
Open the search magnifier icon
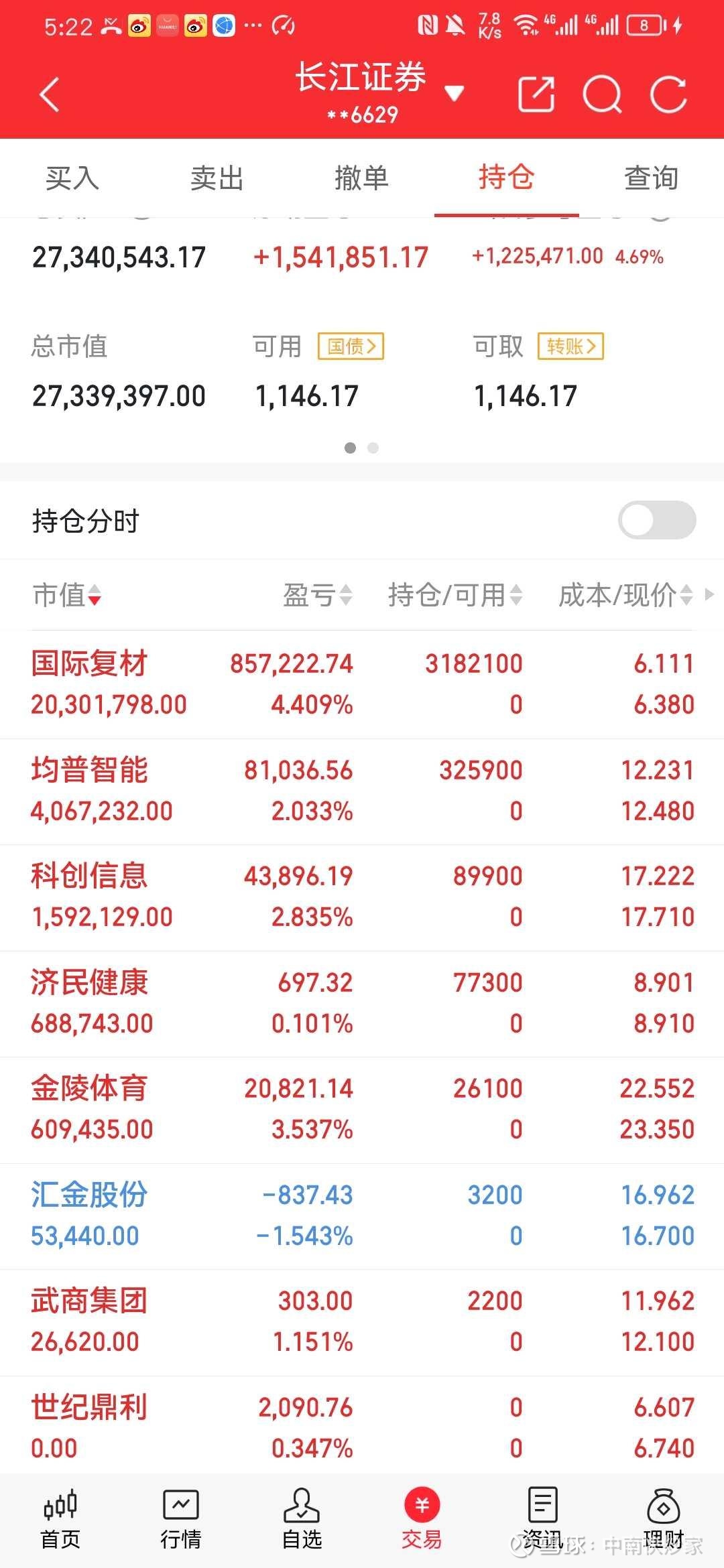(603, 94)
